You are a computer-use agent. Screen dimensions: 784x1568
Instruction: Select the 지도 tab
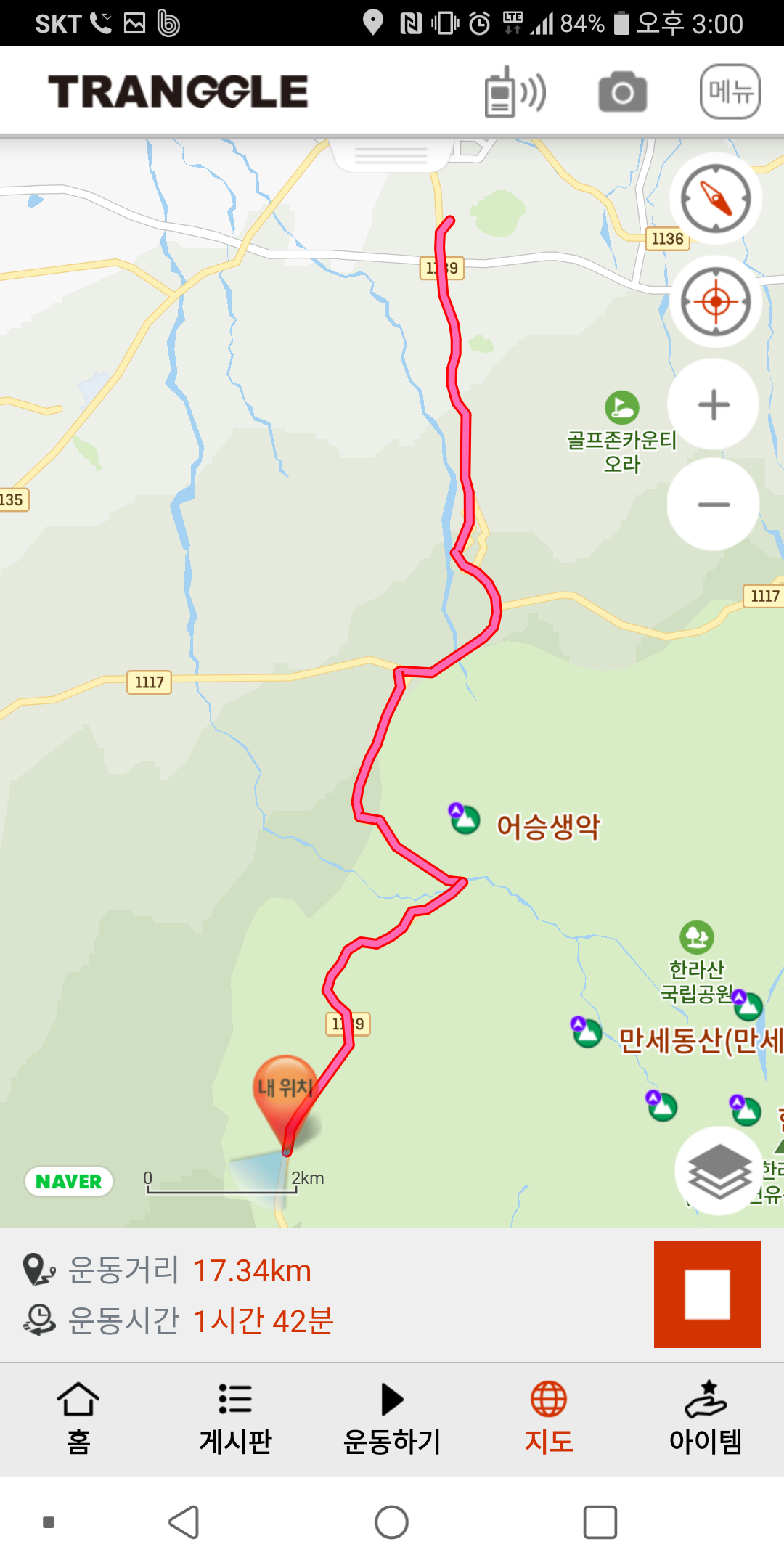click(549, 1418)
